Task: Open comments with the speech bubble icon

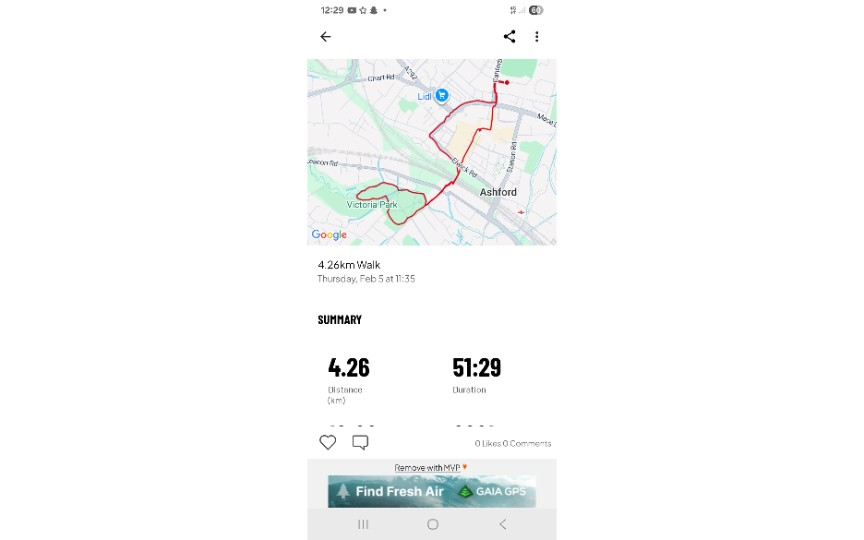Action: tap(360, 442)
